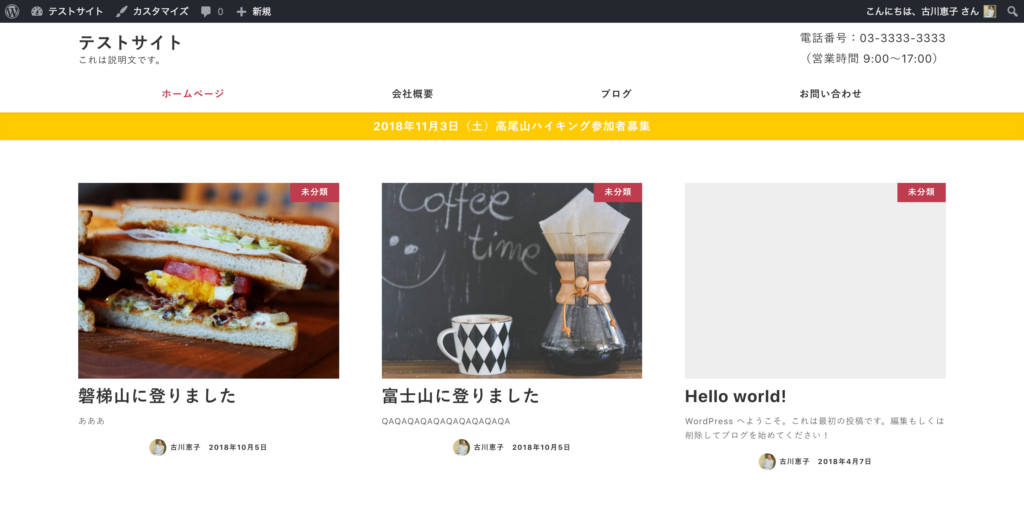Open the 高尾山ハイキング参加者募集 banner
The height and width of the screenshot is (511, 1024).
point(512,127)
